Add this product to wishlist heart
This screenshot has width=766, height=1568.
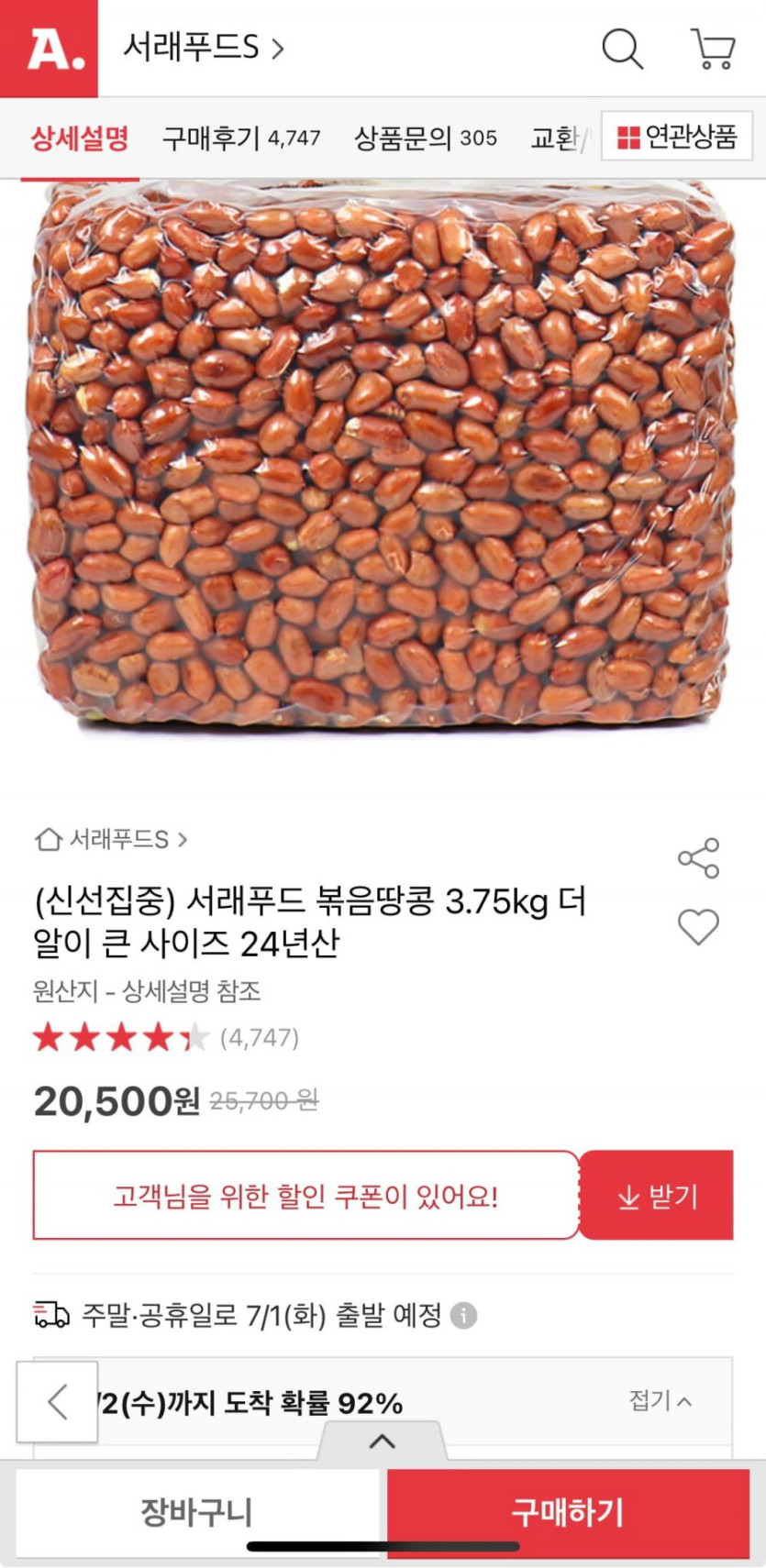tap(698, 927)
